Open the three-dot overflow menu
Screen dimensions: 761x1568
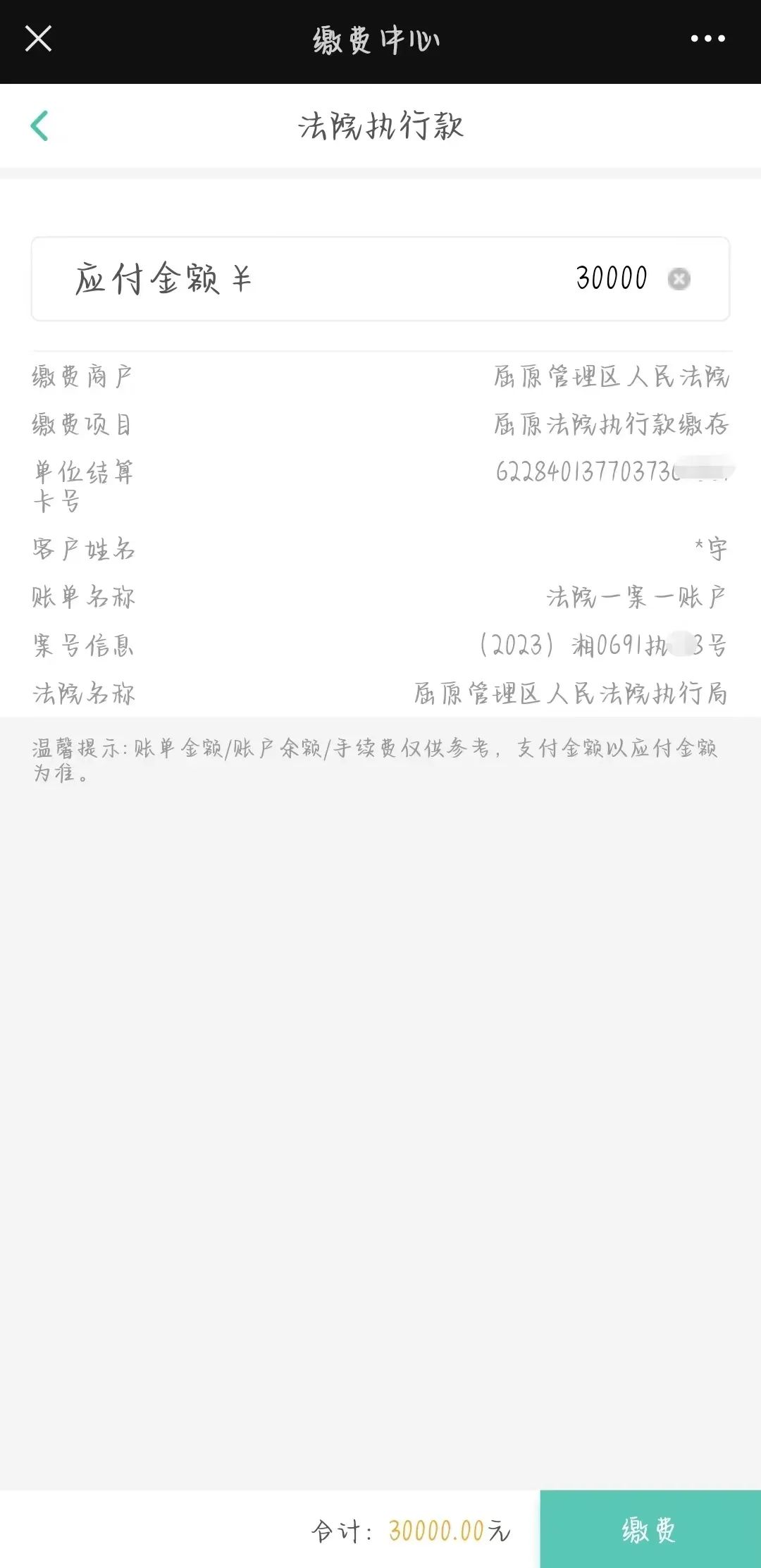point(707,39)
